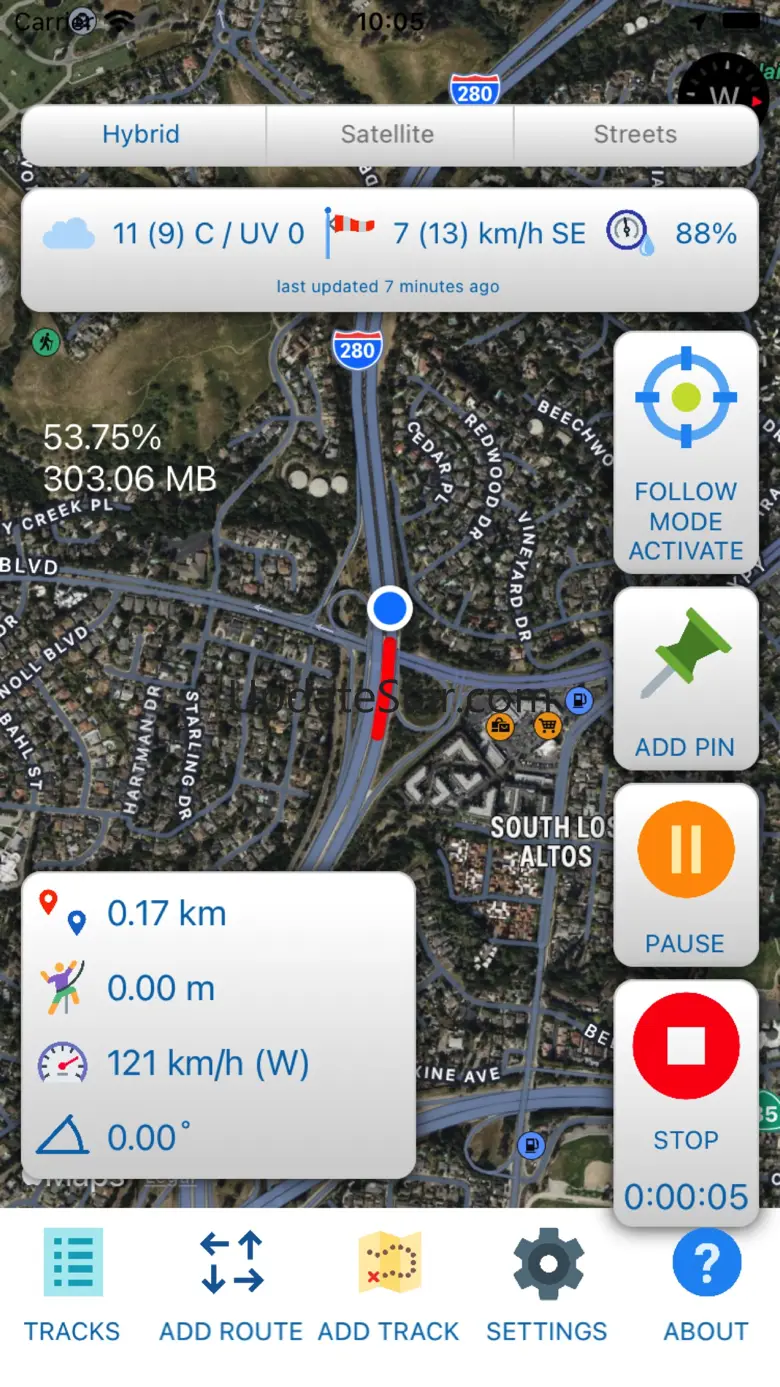
Task: Tap Add Track
Action: click(x=389, y=1285)
